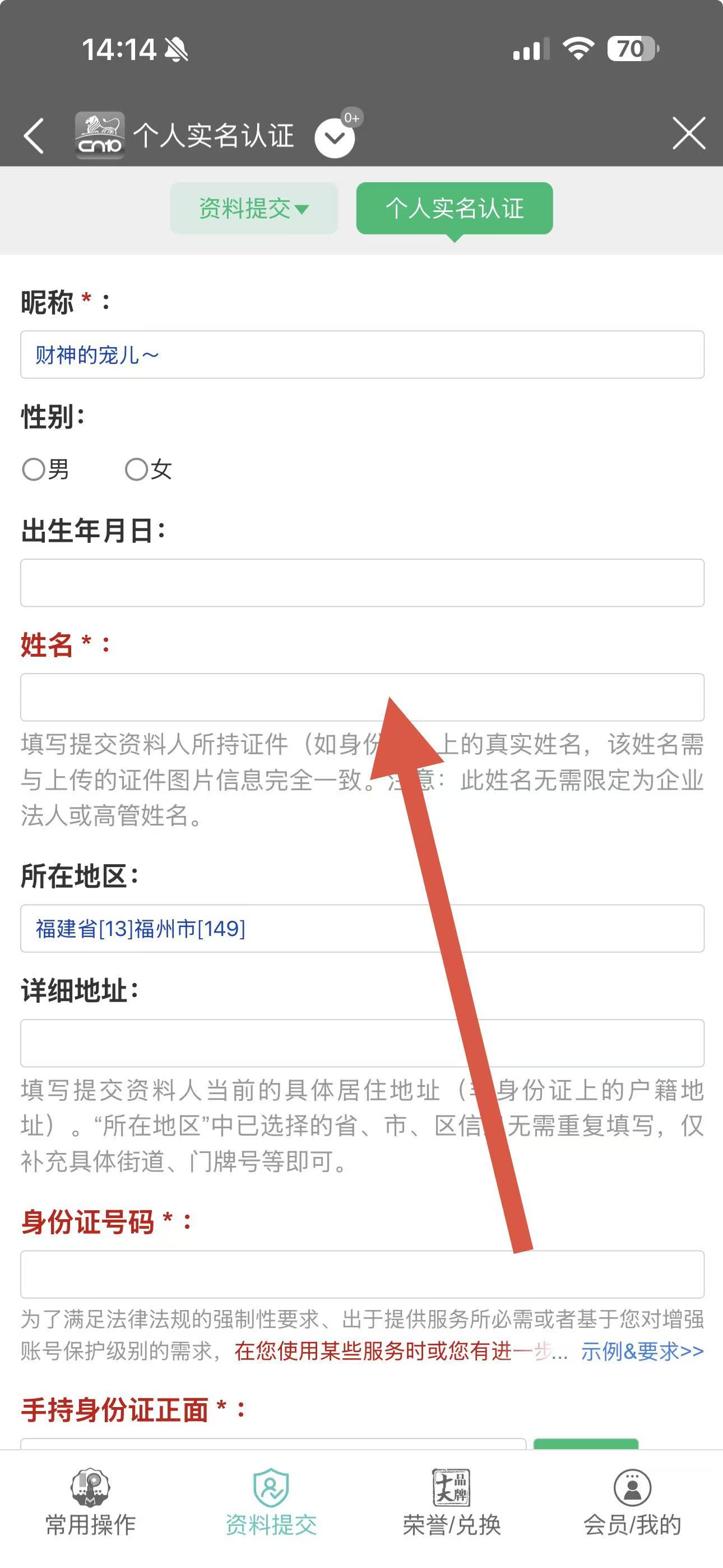Select the 个人实名认证 top tab
Viewport: 723px width, 1568px height.
tap(454, 208)
